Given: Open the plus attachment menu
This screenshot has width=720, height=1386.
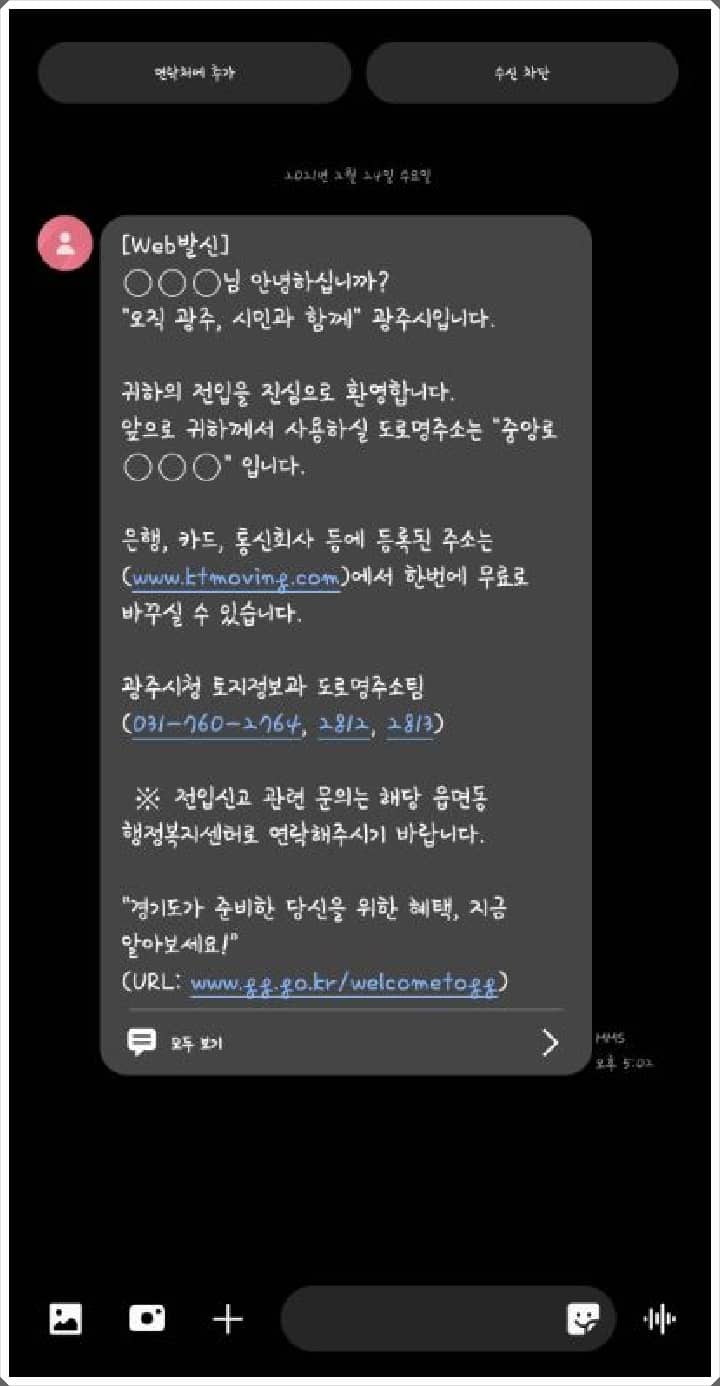Looking at the screenshot, I should [228, 1319].
